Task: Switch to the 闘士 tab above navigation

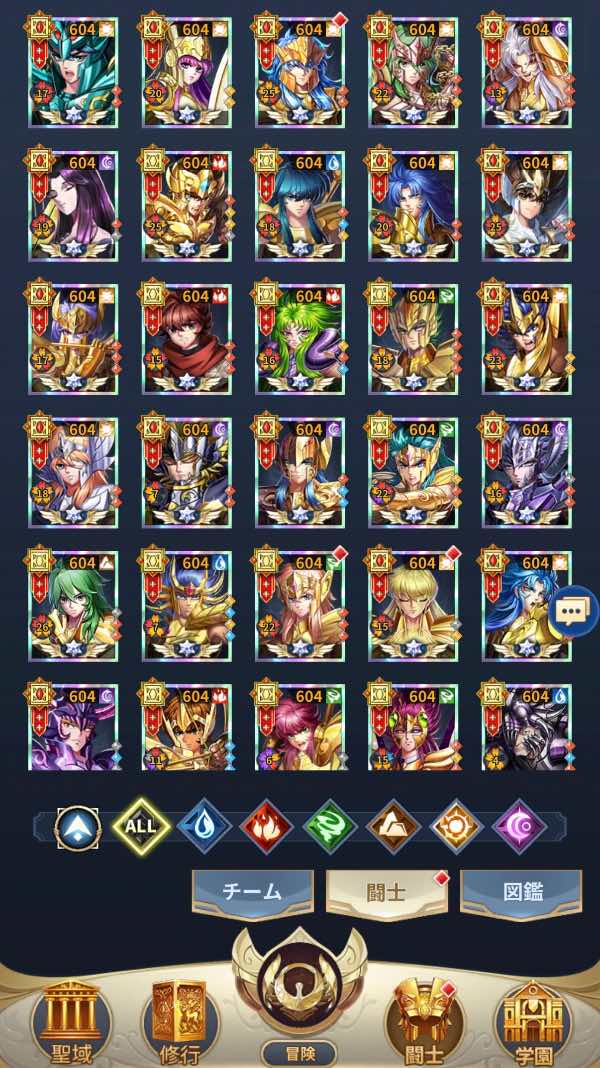Action: pos(386,891)
